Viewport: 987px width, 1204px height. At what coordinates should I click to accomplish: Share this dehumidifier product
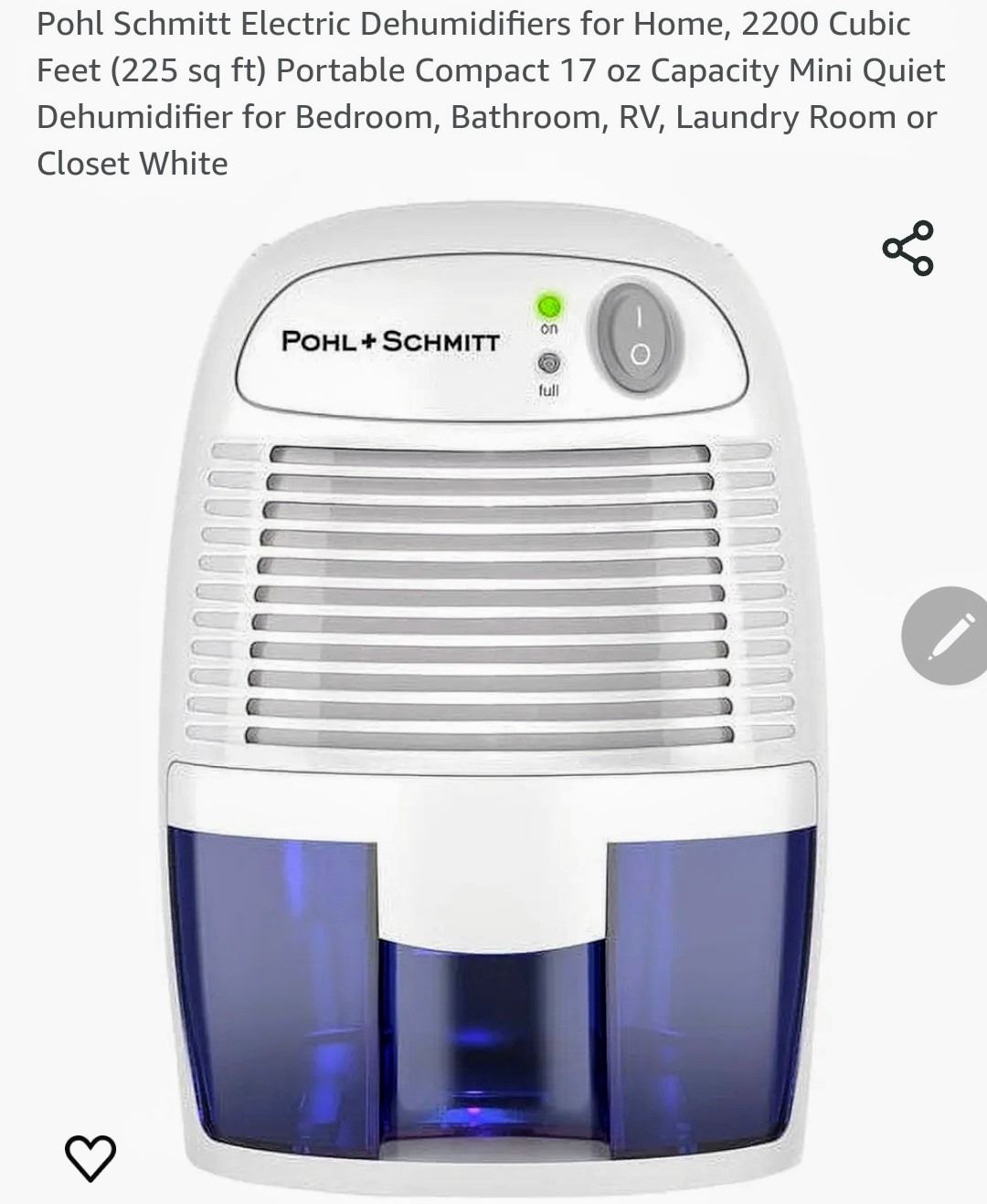coord(907,248)
